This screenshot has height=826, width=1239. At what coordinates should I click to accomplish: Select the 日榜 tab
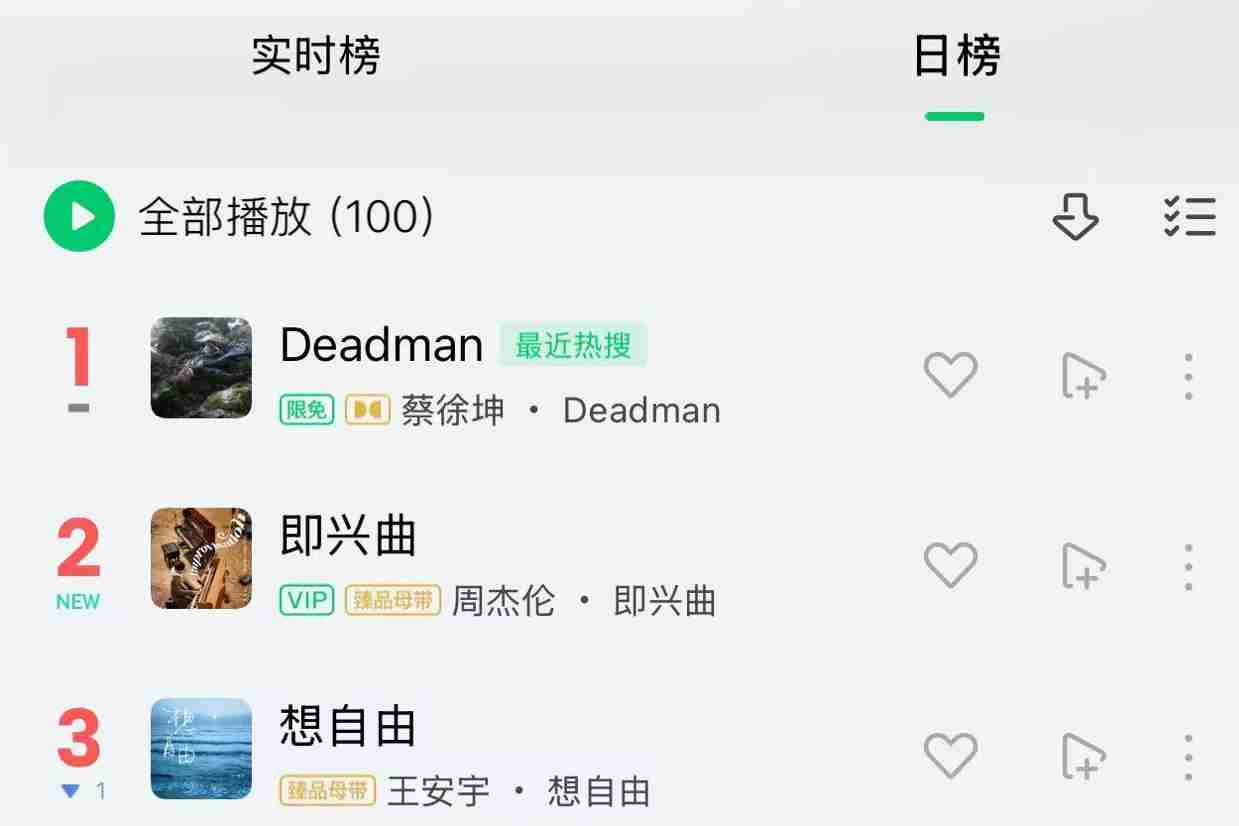pos(956,56)
